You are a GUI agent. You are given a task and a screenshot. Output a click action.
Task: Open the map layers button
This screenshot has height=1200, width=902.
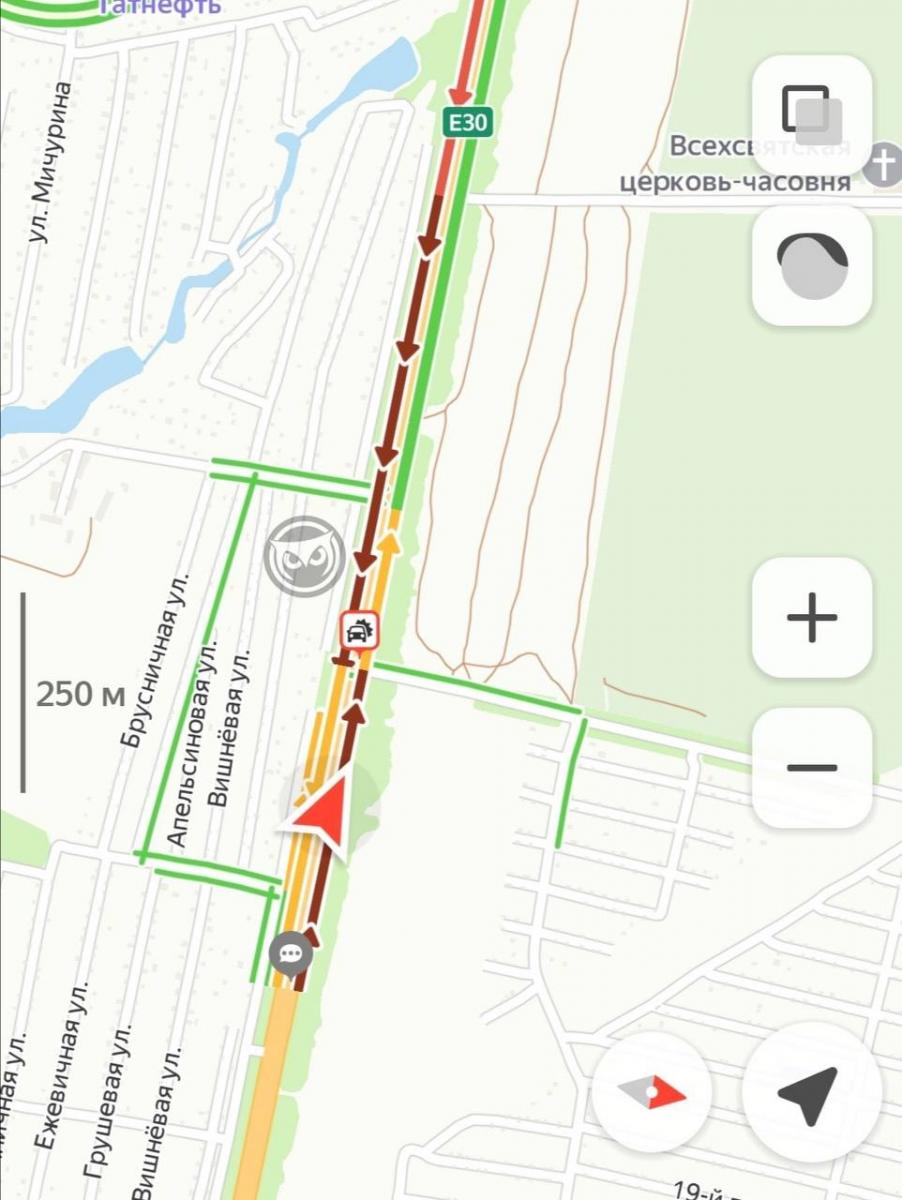click(x=811, y=113)
